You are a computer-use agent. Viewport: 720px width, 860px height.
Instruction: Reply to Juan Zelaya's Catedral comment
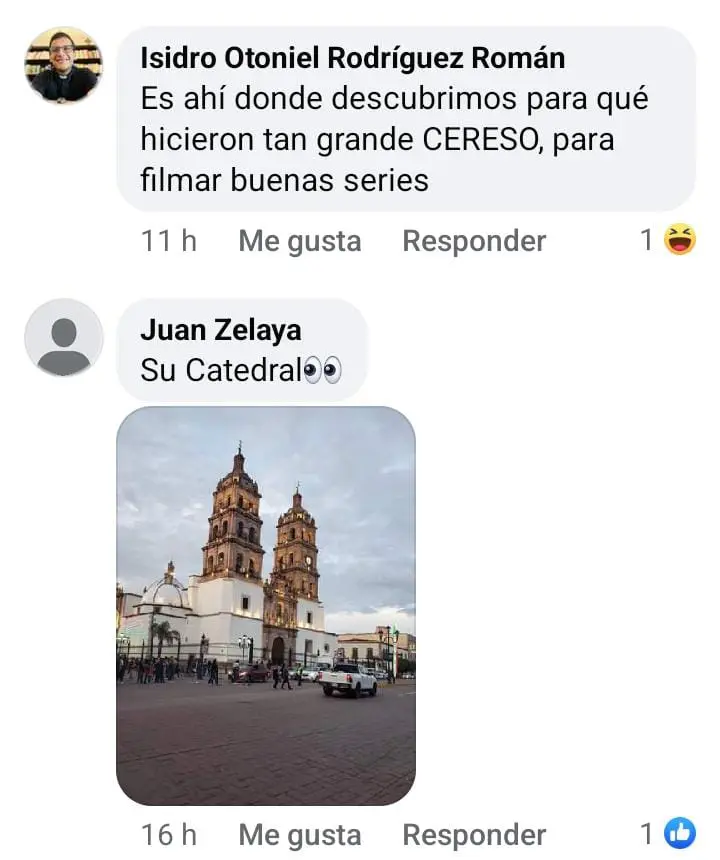coord(474,835)
